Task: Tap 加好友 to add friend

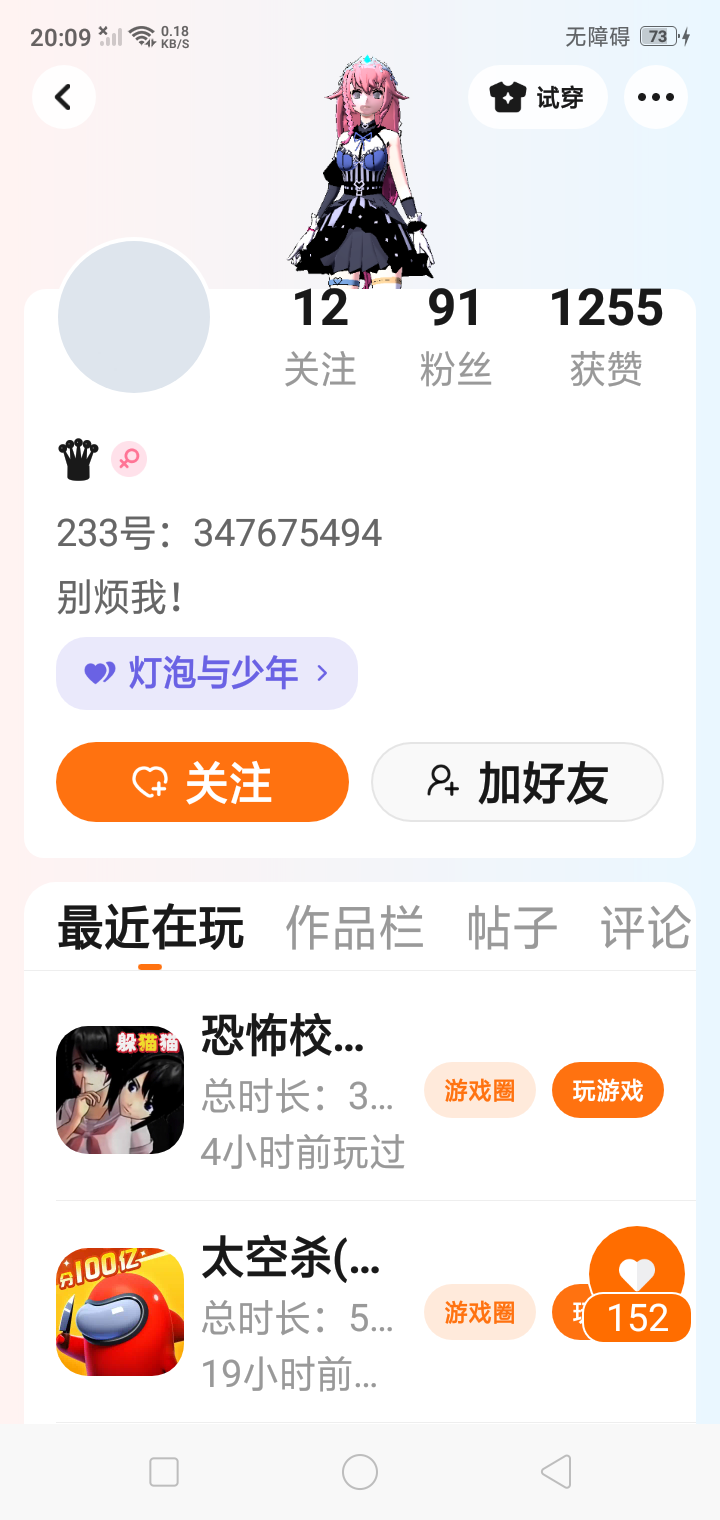Action: pos(517,782)
